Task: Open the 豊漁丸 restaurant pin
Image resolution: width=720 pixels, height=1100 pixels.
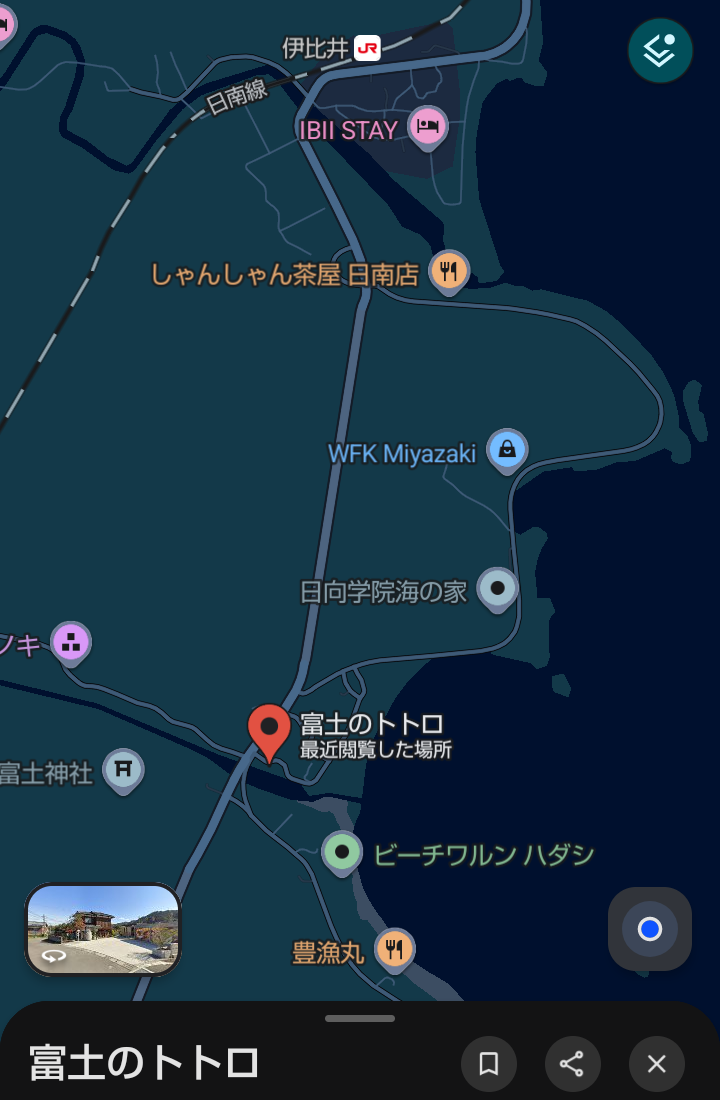Action: tap(395, 948)
